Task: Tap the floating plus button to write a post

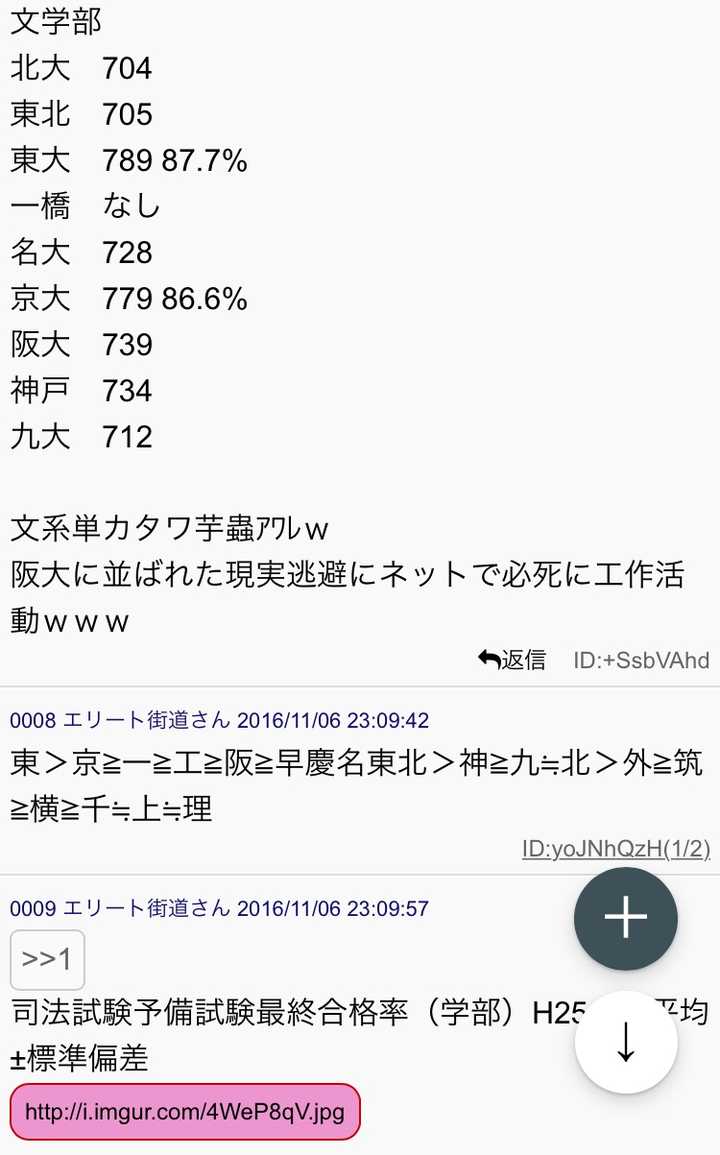Action: point(625,919)
